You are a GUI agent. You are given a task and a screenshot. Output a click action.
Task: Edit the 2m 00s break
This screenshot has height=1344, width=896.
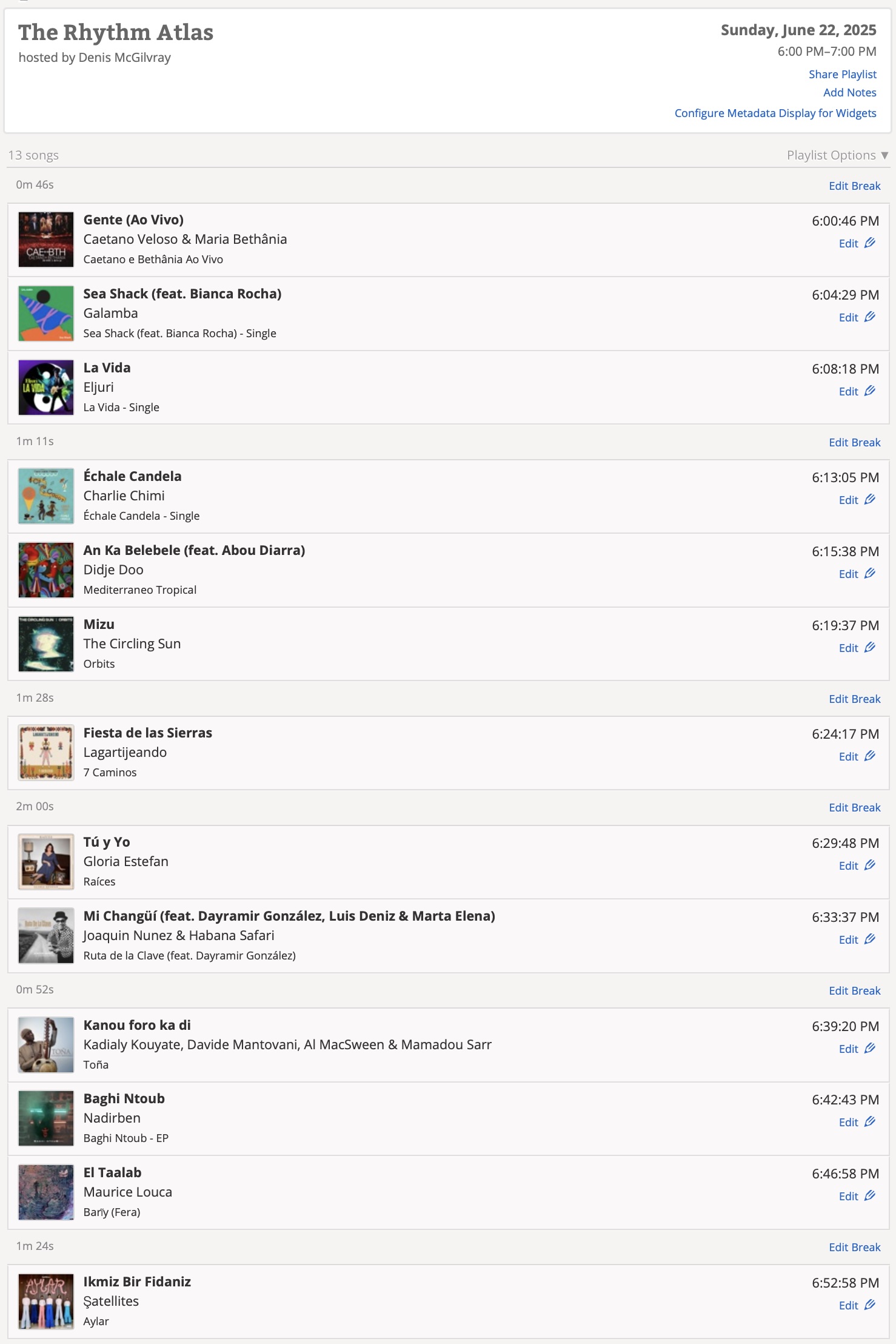pos(854,807)
